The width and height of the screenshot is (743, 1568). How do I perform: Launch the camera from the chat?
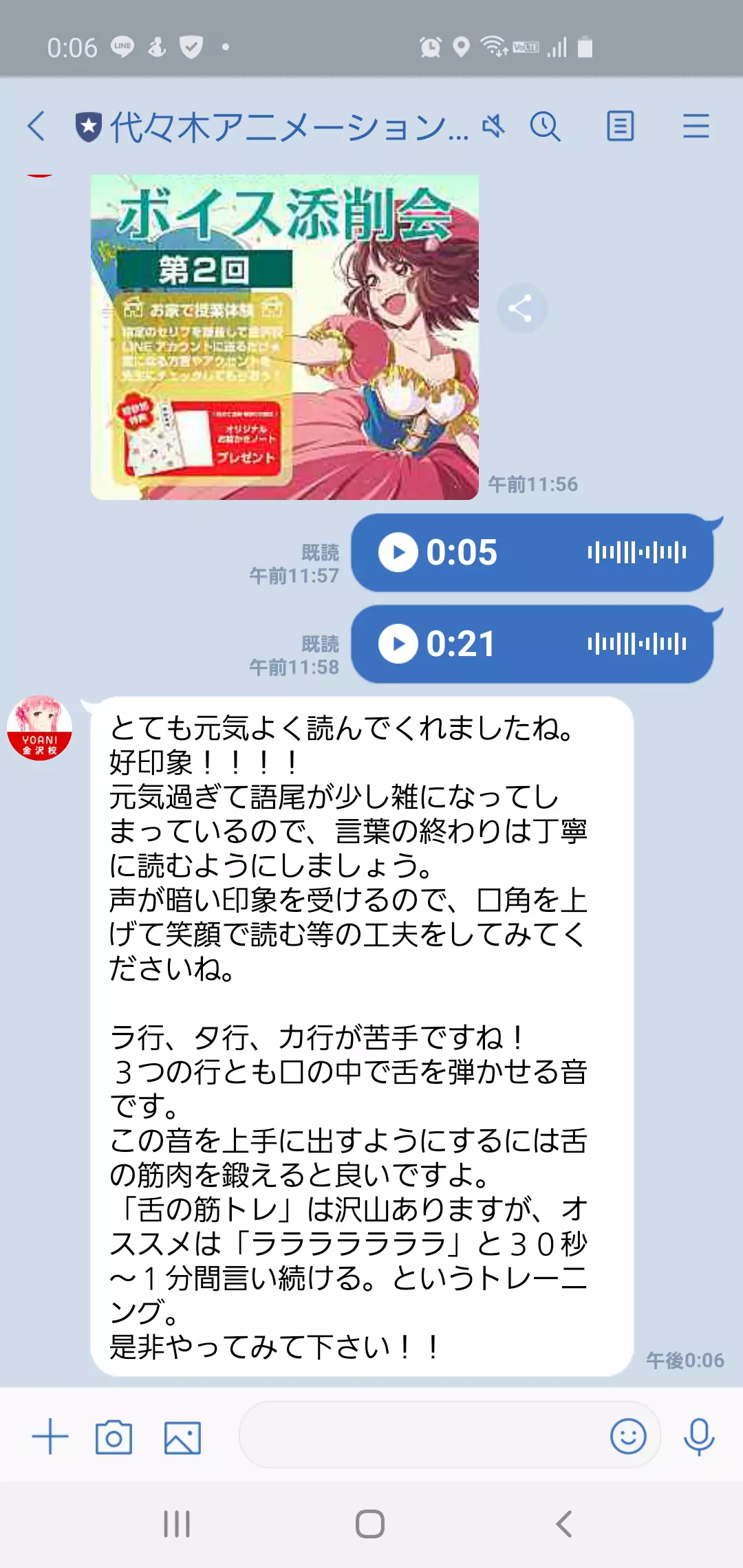(x=114, y=1437)
